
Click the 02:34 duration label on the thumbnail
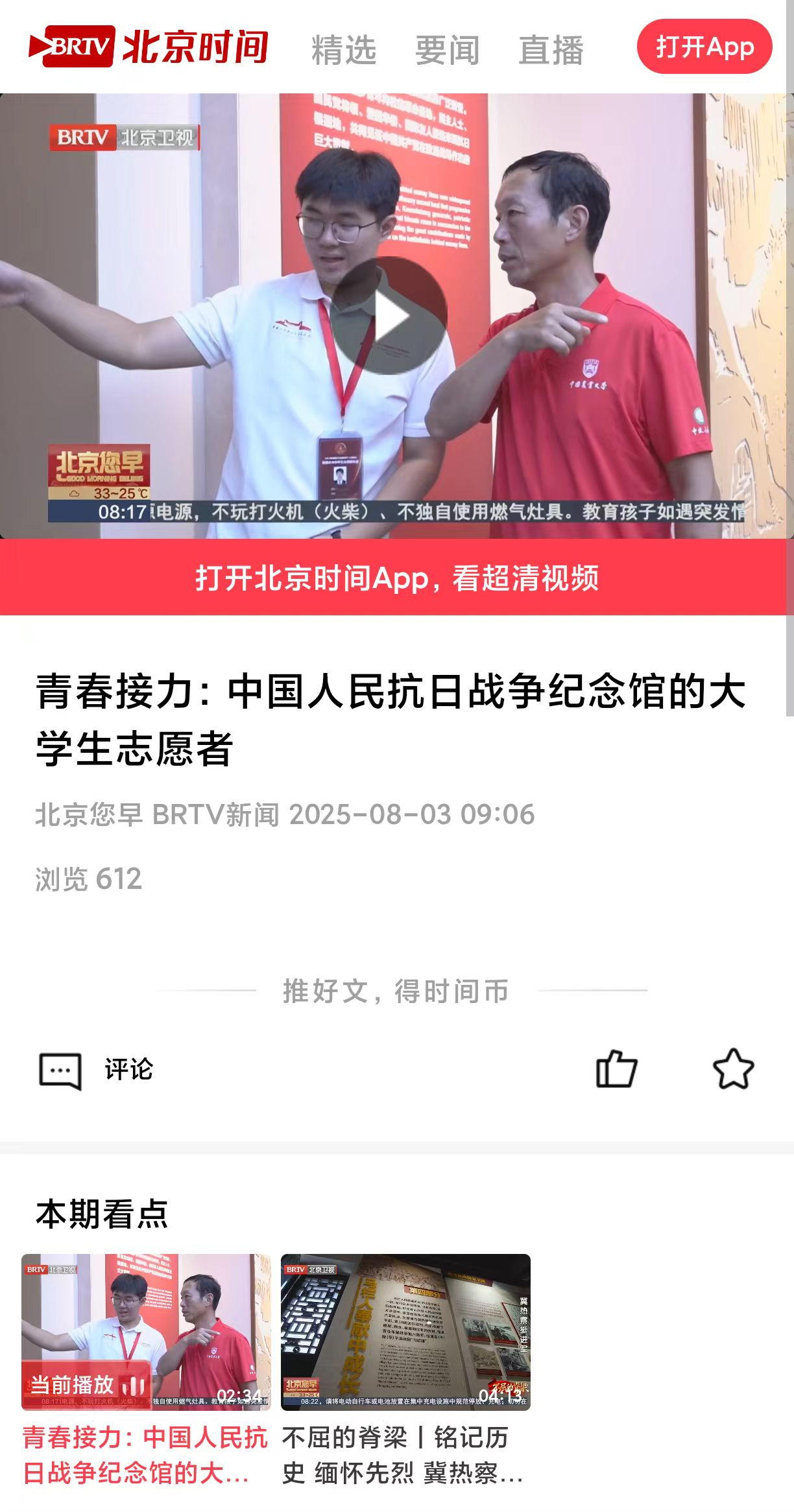(x=240, y=1394)
